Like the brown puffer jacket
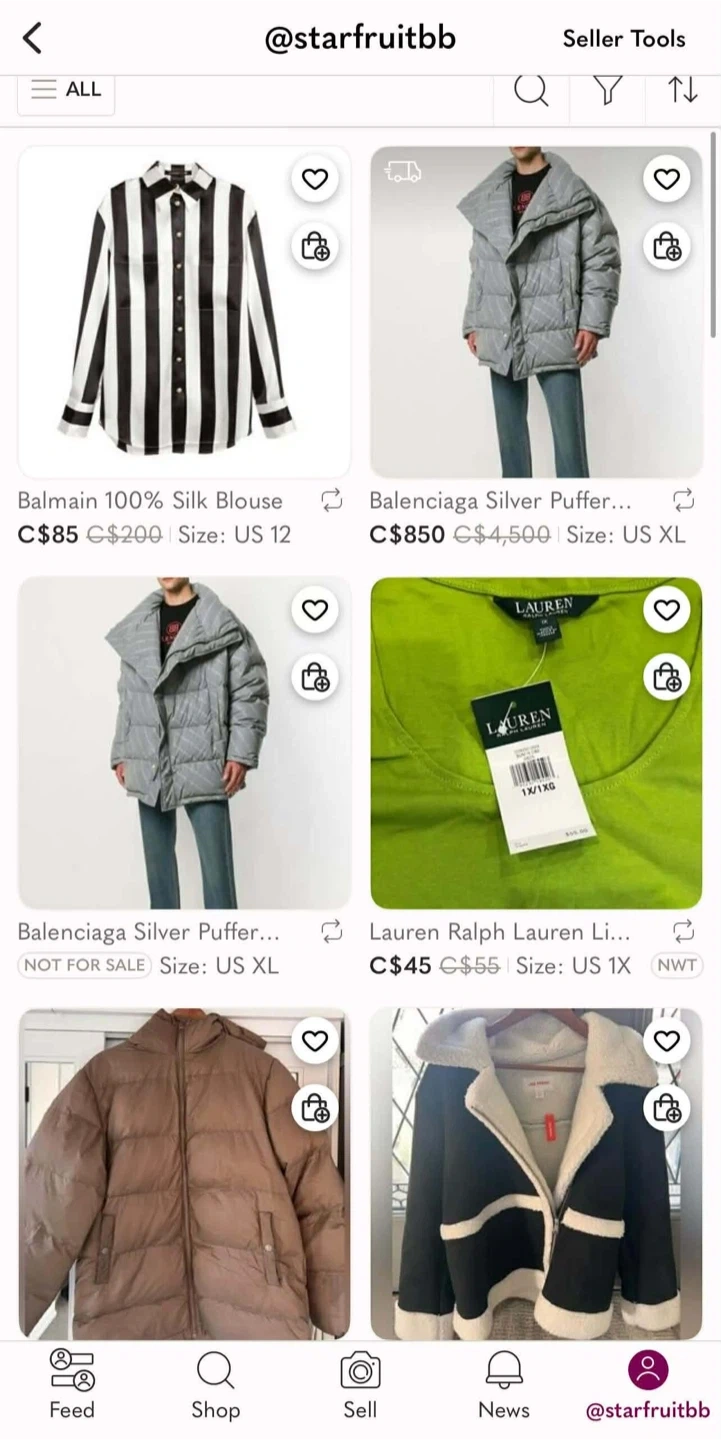721x1440 pixels. (x=315, y=1041)
